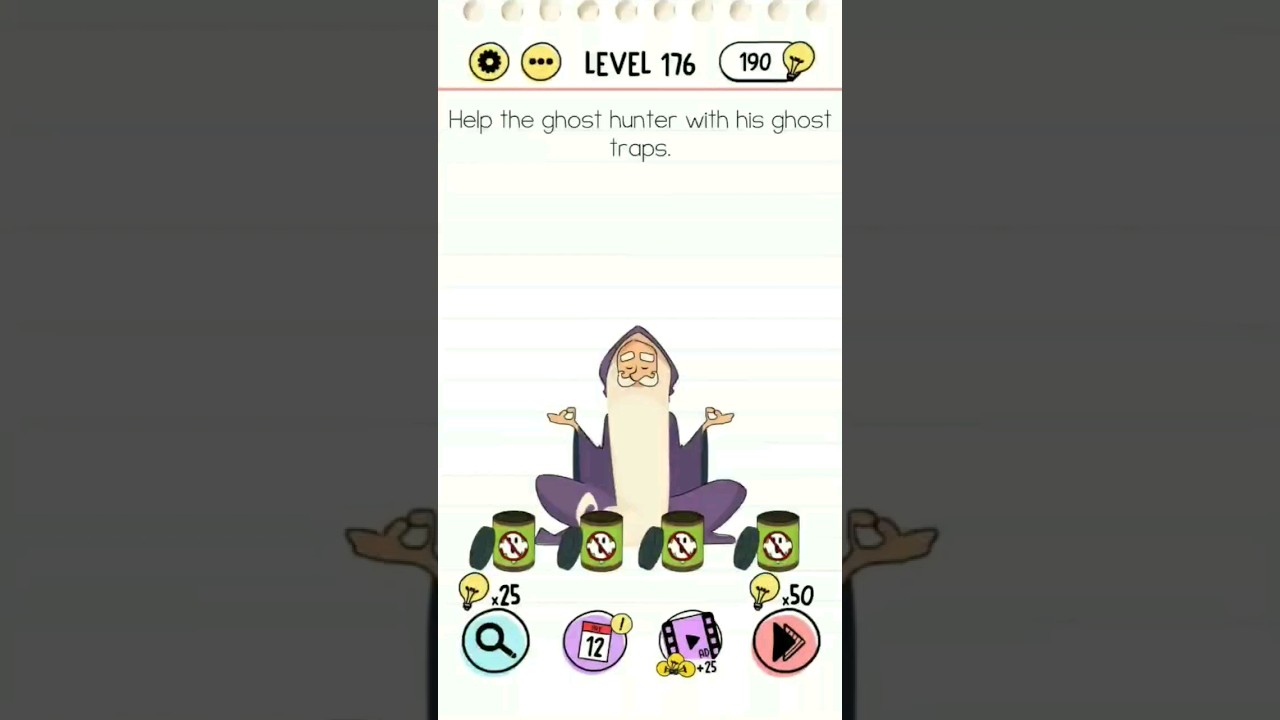Open the three-dots more menu
This screenshot has width=1280, height=720.
coord(541,62)
